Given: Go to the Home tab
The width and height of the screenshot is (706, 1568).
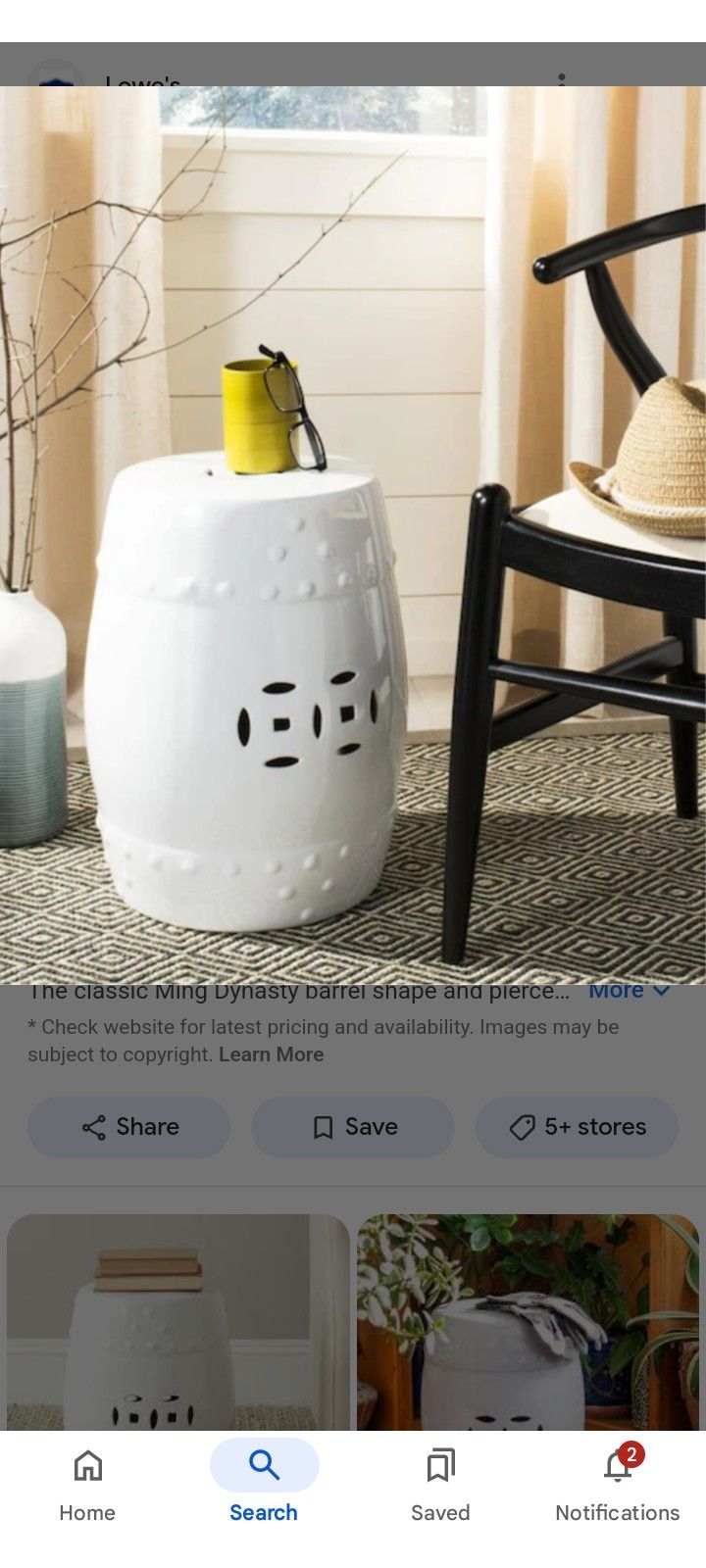Looking at the screenshot, I should pyautogui.click(x=87, y=1485).
